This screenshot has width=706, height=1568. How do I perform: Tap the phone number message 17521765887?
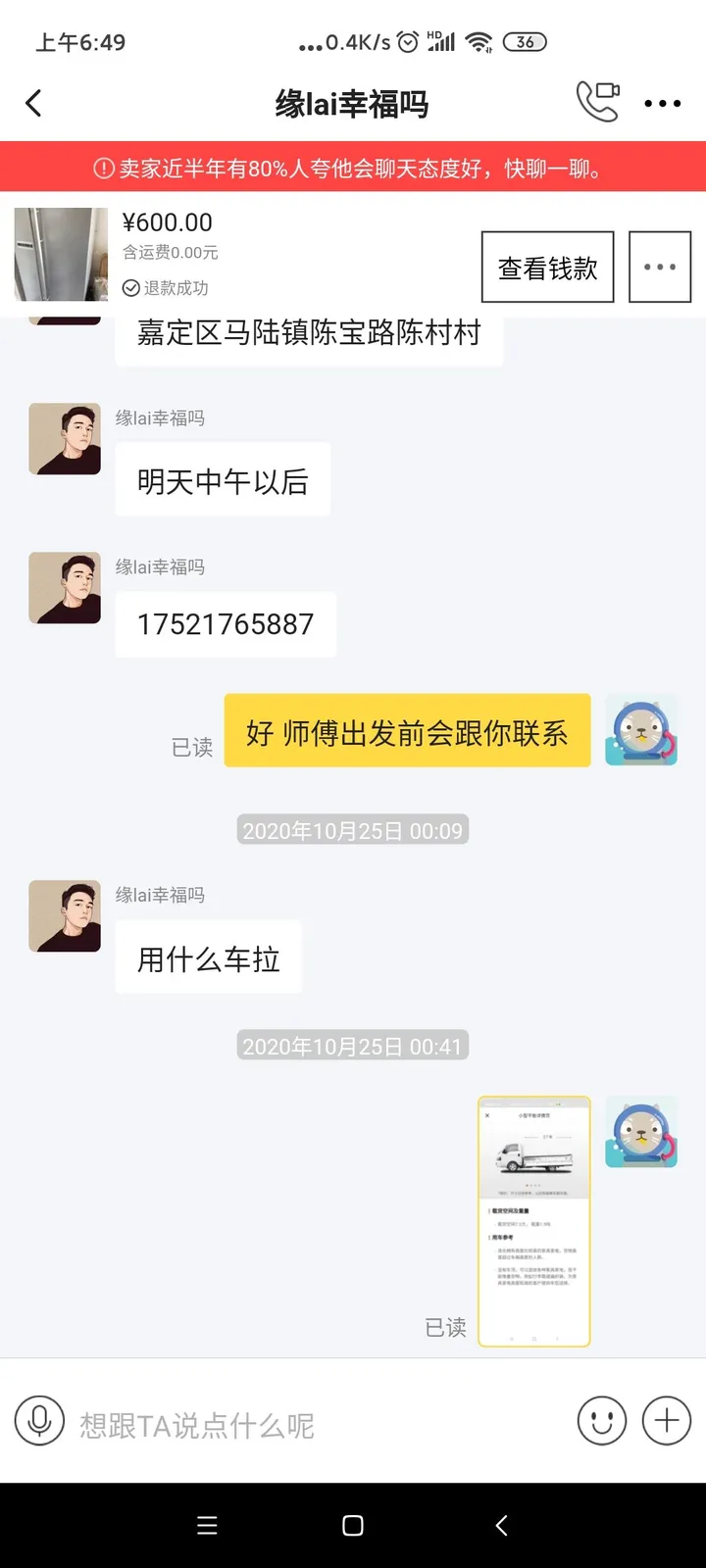[225, 624]
